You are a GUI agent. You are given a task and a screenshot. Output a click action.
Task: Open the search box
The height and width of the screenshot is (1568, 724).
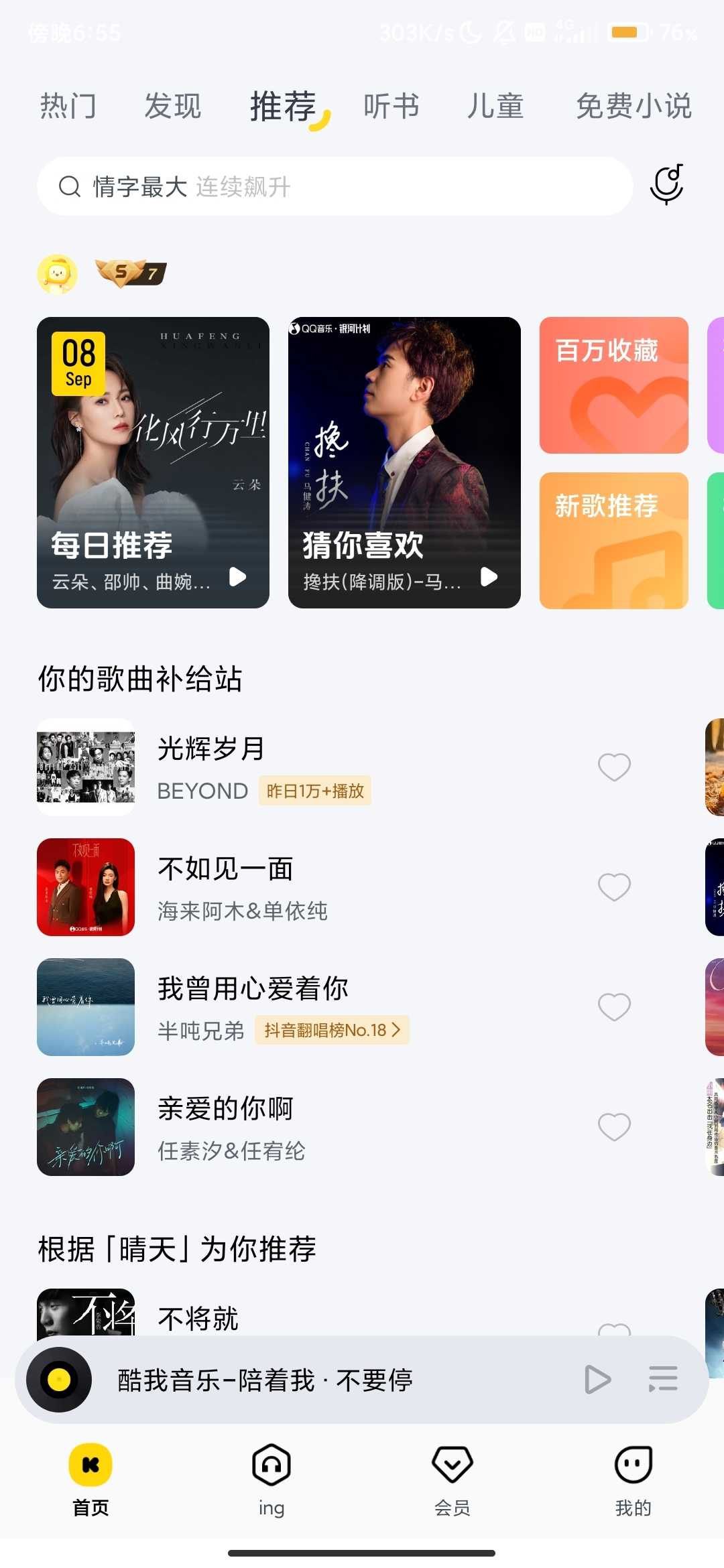335,186
